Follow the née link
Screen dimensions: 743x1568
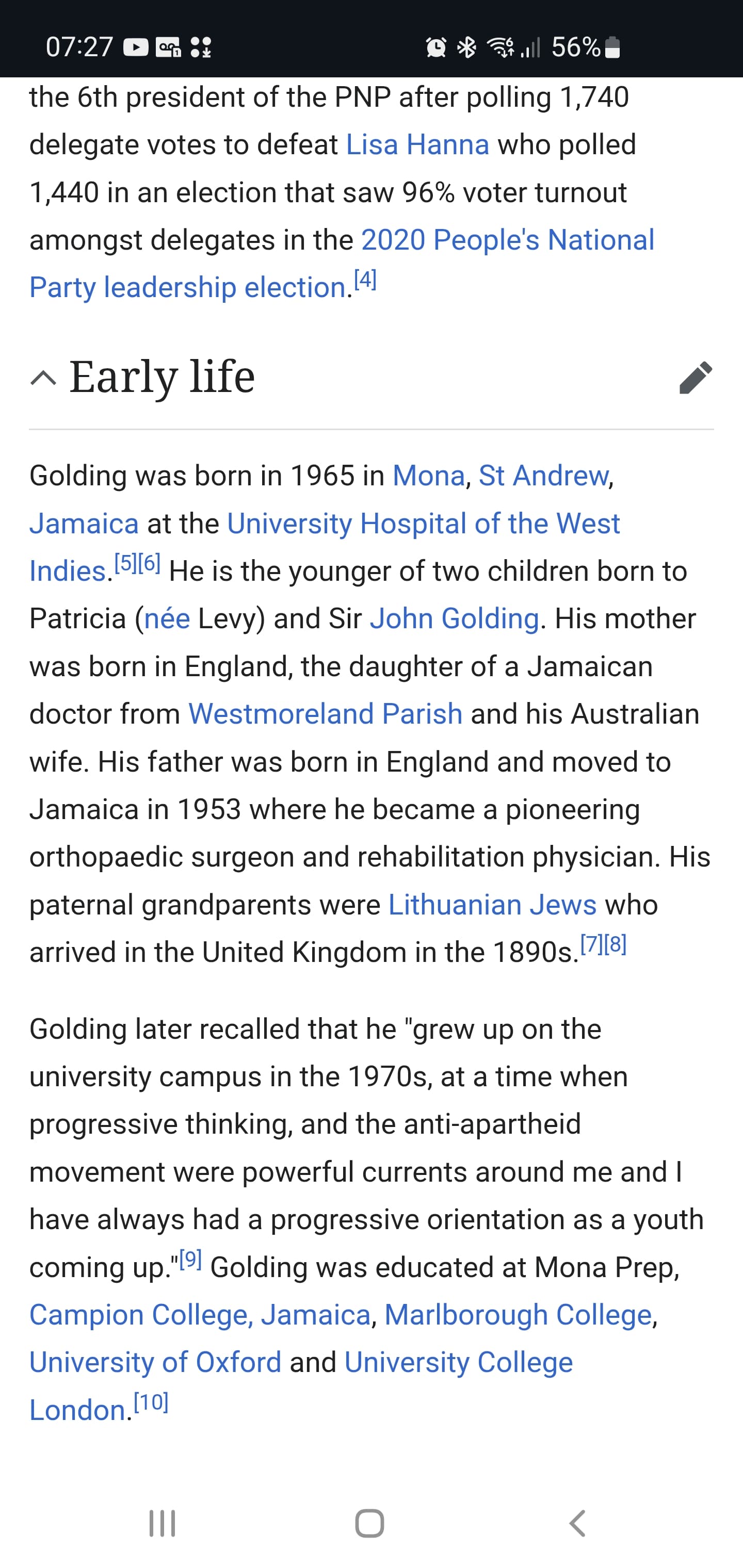click(x=167, y=618)
